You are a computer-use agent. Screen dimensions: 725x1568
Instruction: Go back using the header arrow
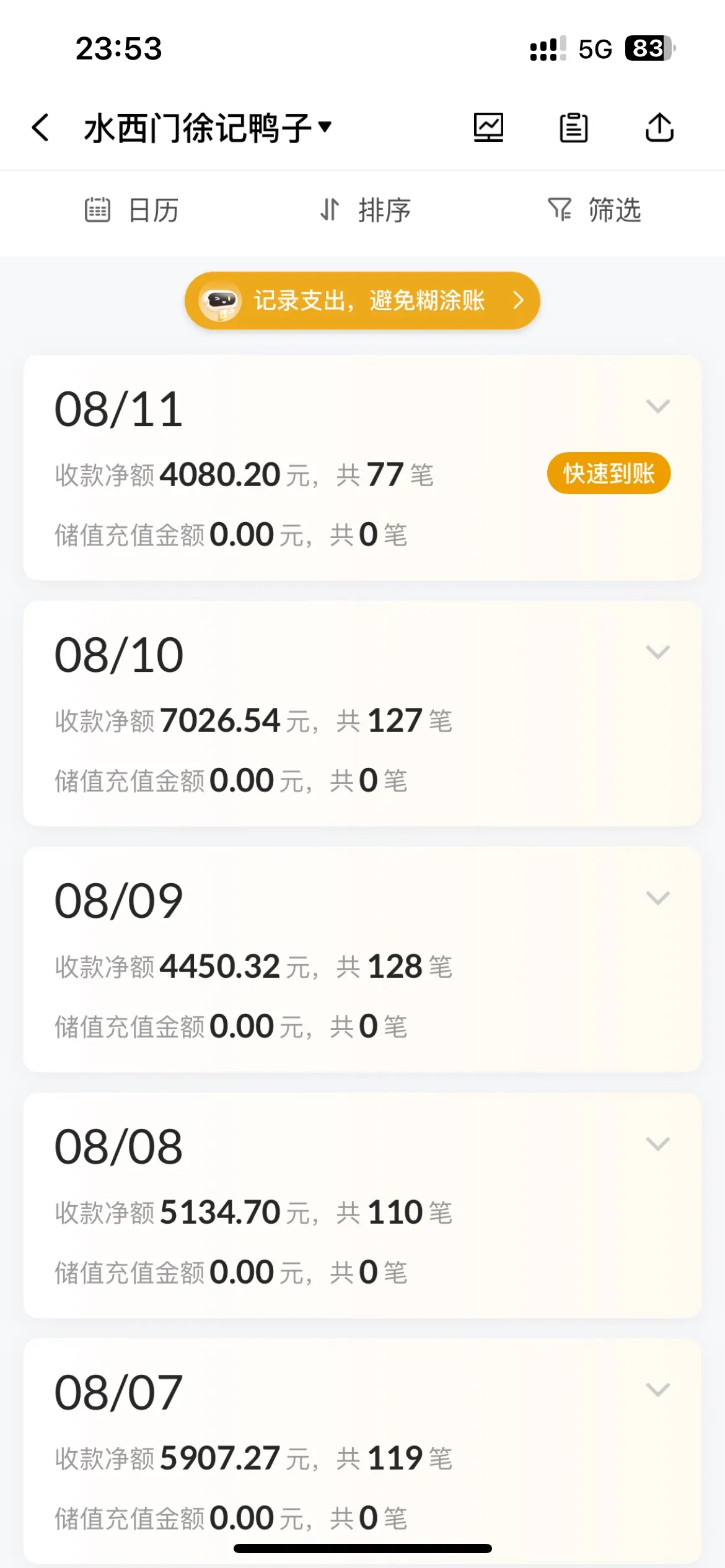[x=41, y=128]
